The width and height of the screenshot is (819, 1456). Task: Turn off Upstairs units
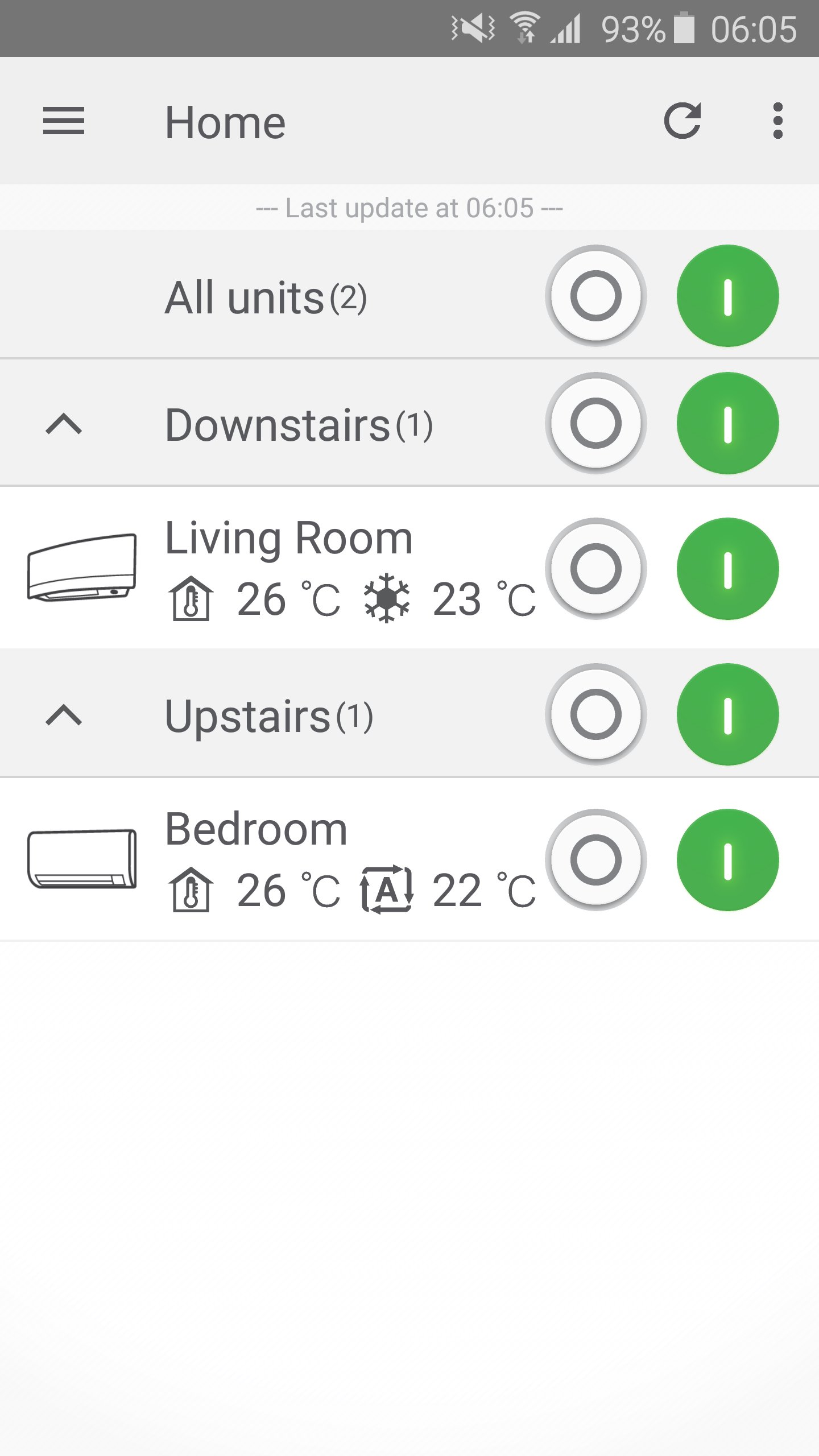595,714
